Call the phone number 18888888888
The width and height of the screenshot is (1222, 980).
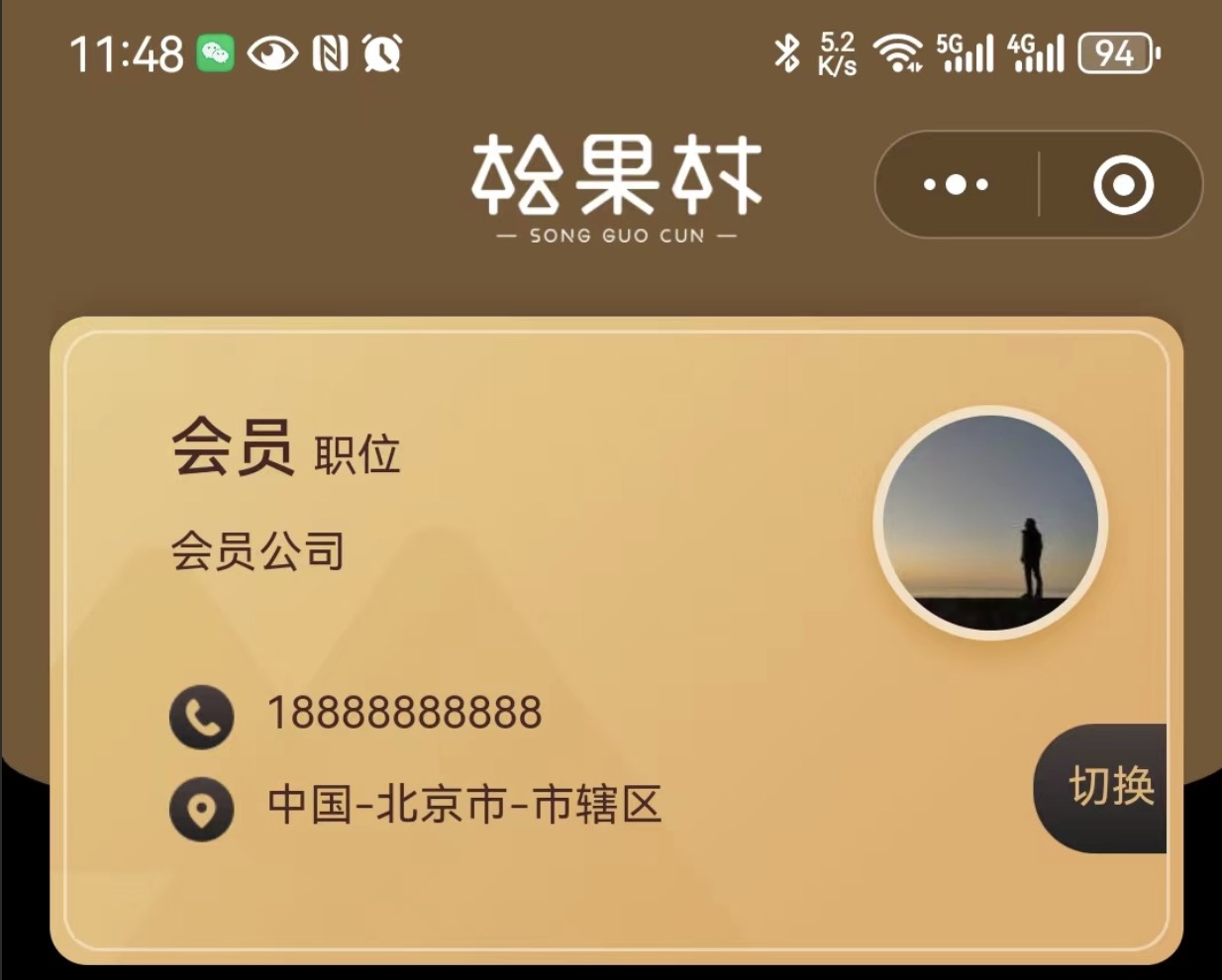coord(404,714)
